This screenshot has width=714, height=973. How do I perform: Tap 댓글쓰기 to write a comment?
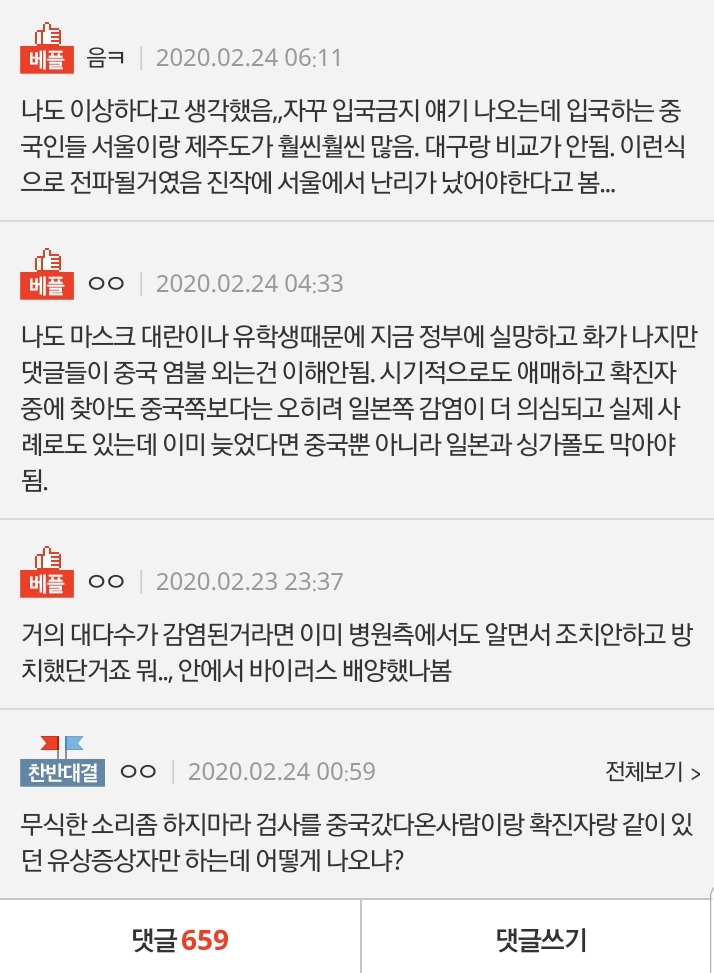tap(540, 939)
